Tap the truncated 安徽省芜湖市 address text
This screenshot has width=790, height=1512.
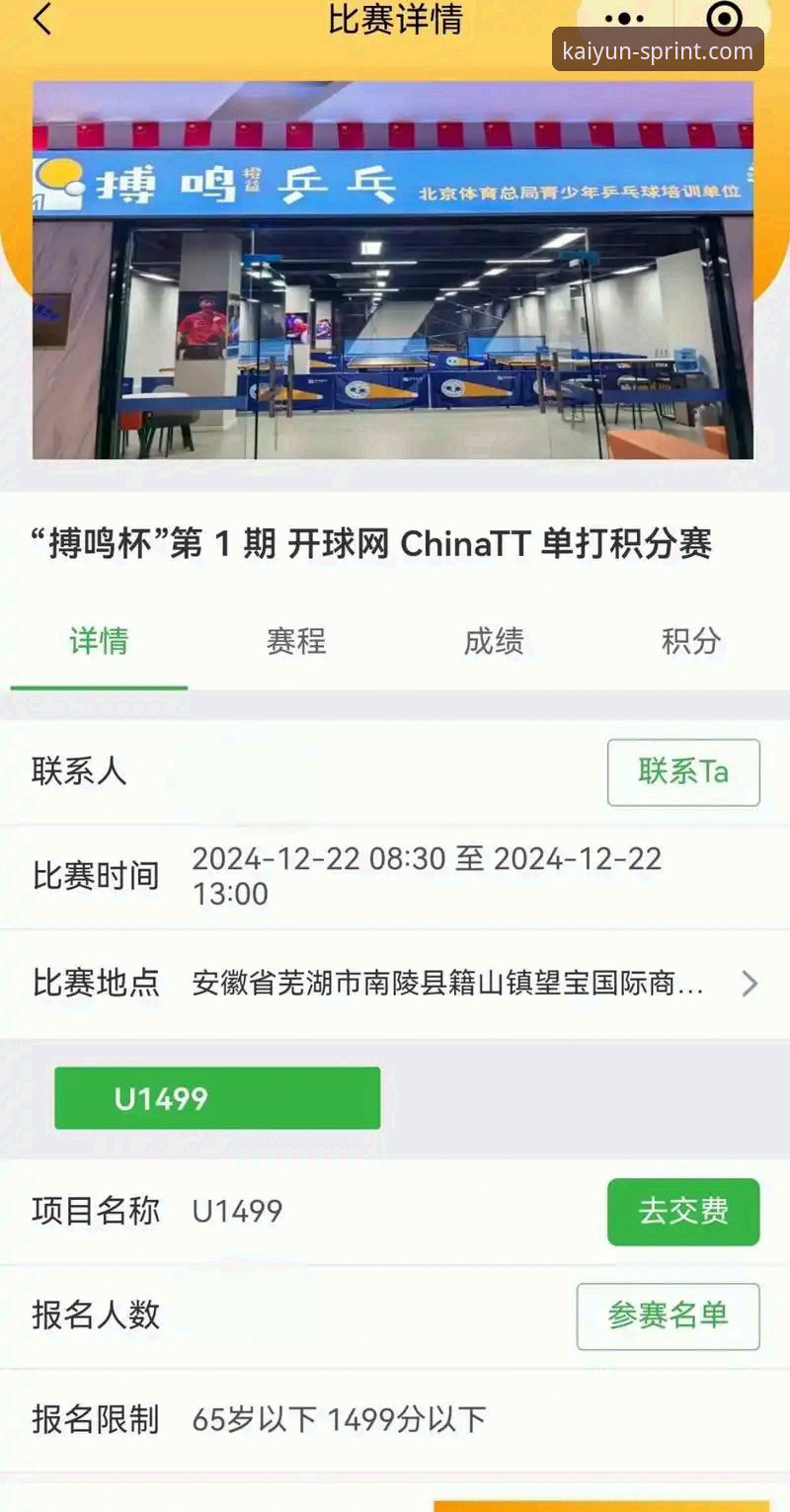(x=444, y=984)
